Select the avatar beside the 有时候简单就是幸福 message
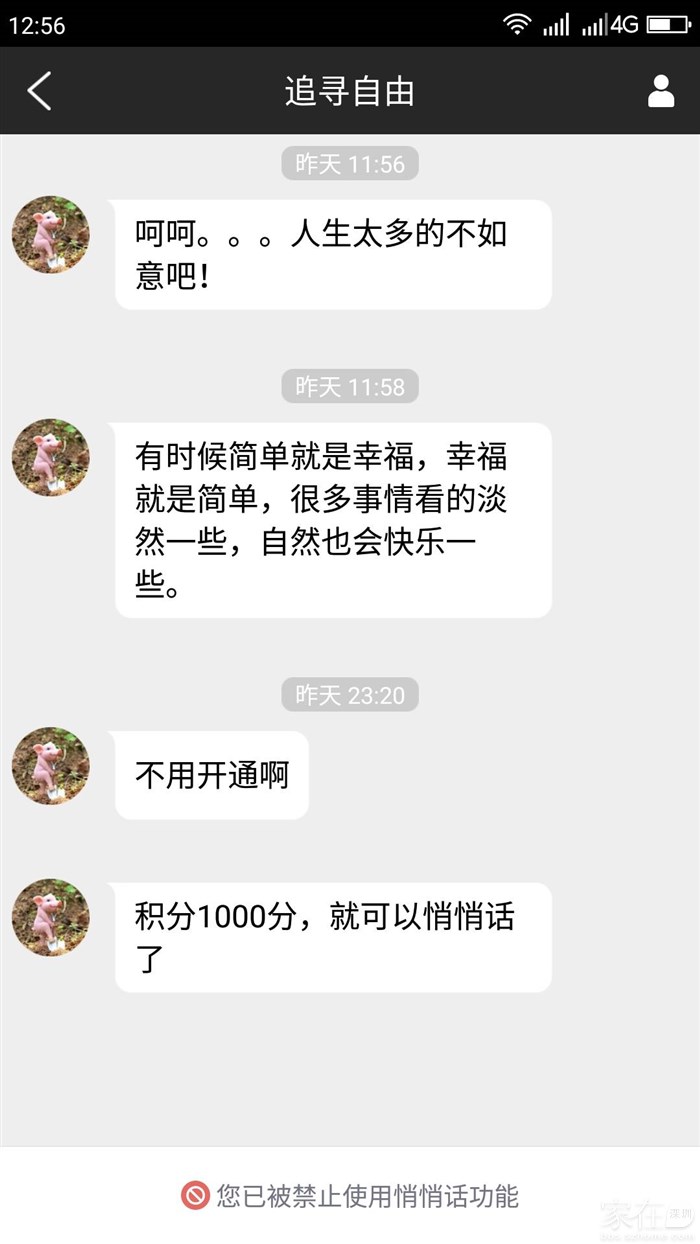700x1244 pixels. [51, 458]
